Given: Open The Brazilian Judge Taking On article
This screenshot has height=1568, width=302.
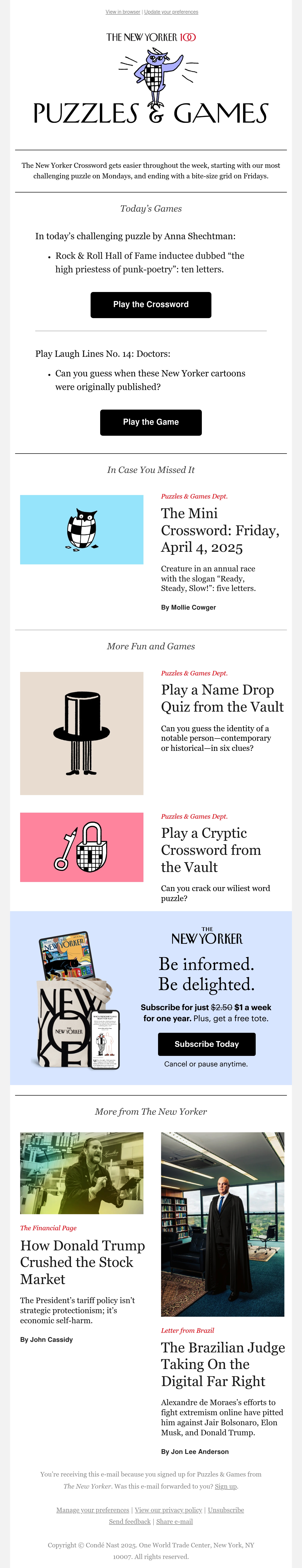Looking at the screenshot, I should (223, 1364).
